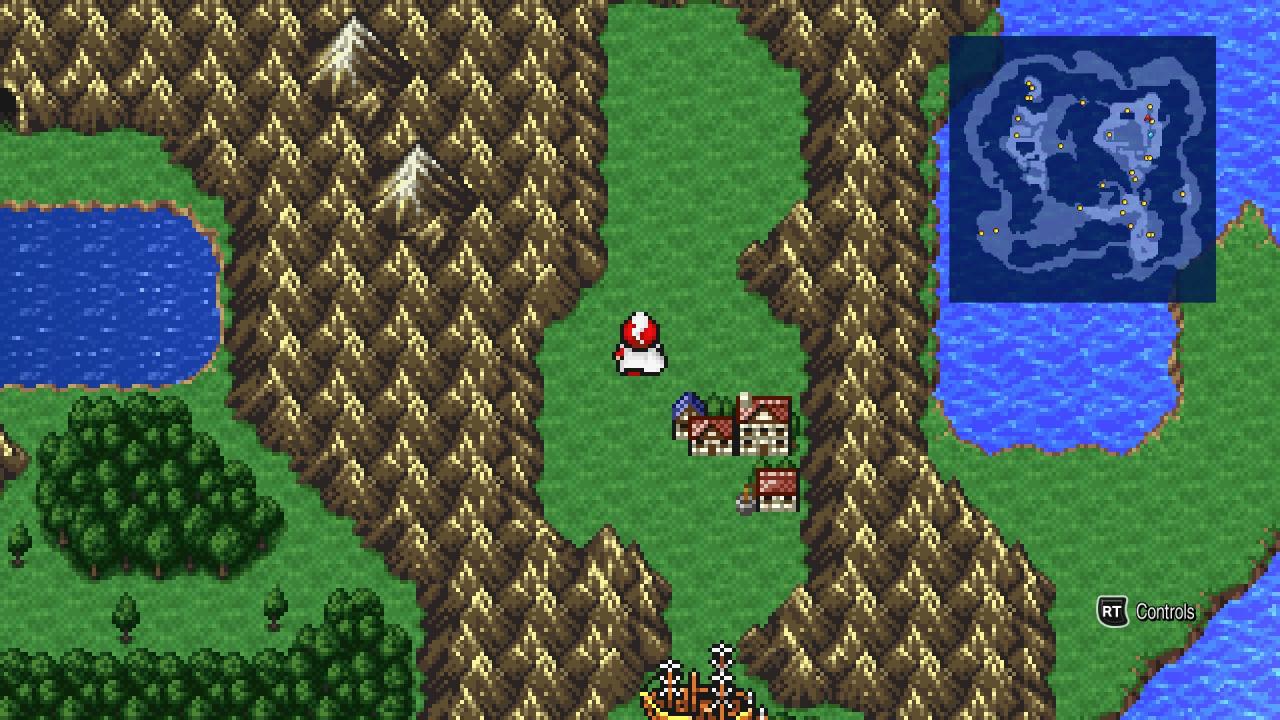Open the Controls help button
Image resolution: width=1280 pixels, height=720 pixels.
[1146, 611]
